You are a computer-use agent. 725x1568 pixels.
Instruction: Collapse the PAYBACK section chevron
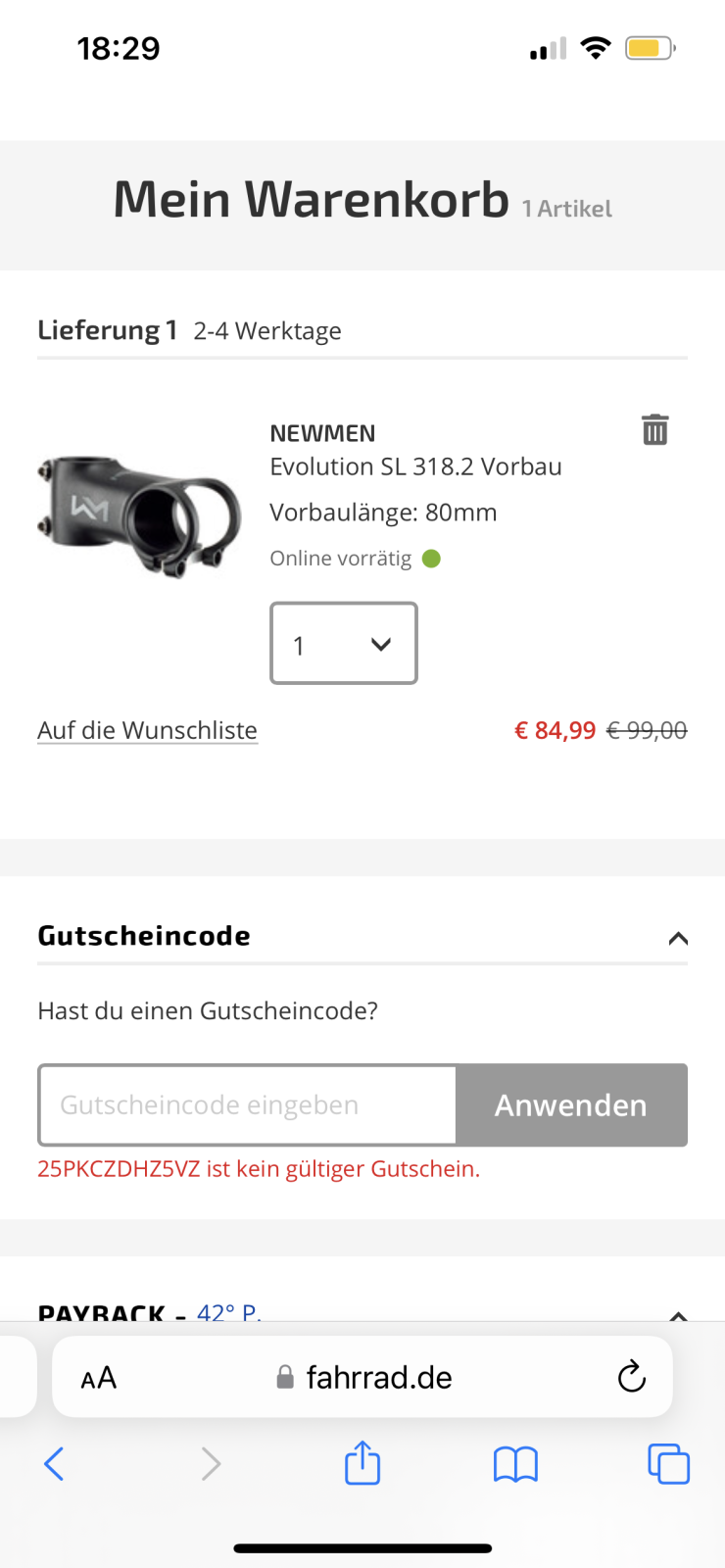coord(677,1313)
